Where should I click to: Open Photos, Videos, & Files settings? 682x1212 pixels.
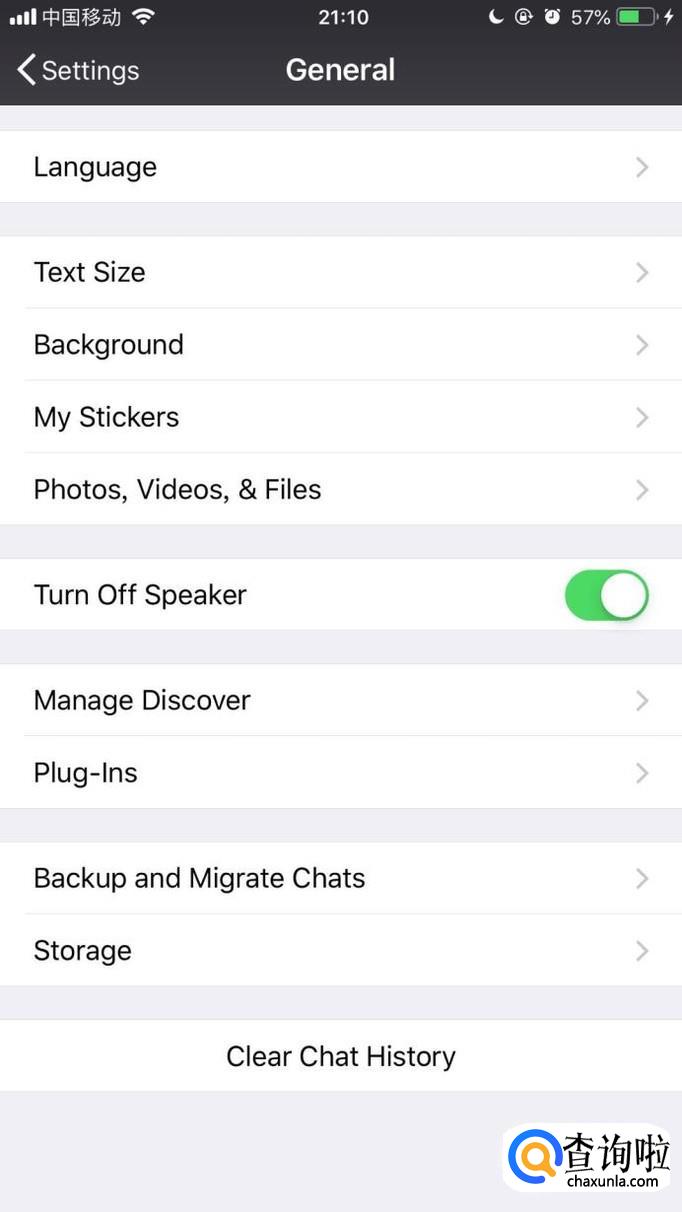[x=340, y=489]
